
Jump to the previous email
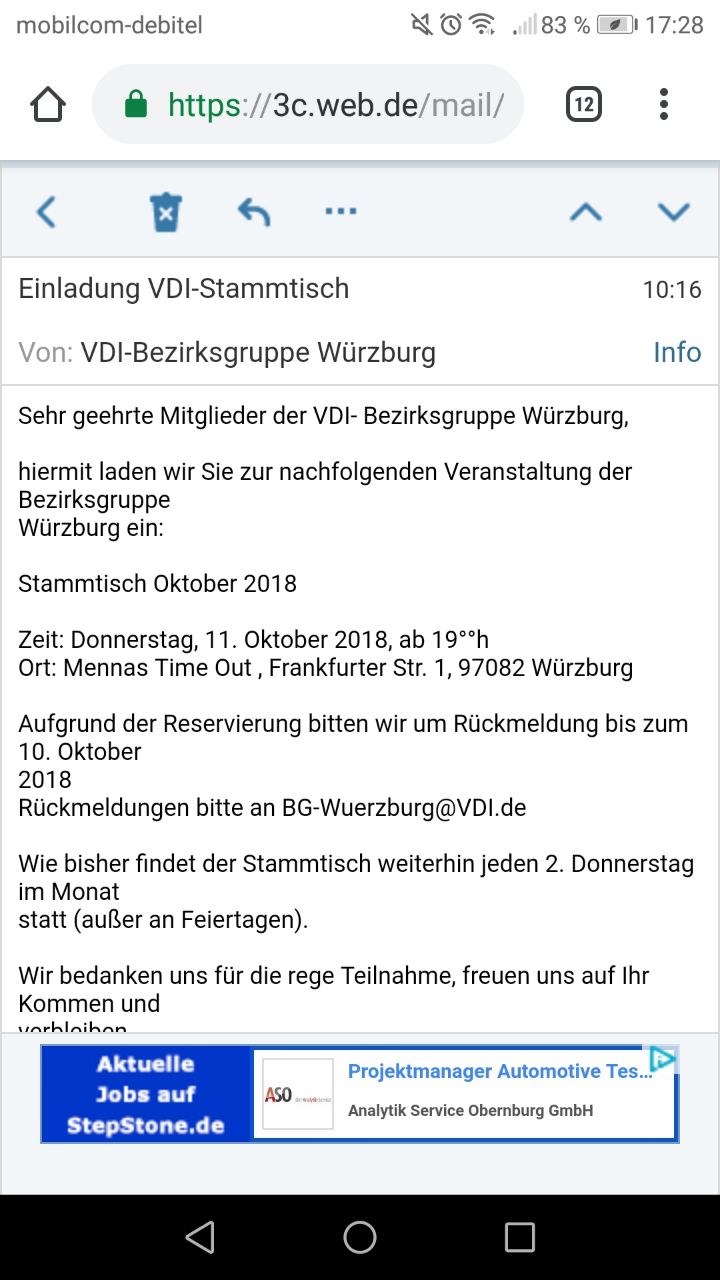click(x=586, y=211)
